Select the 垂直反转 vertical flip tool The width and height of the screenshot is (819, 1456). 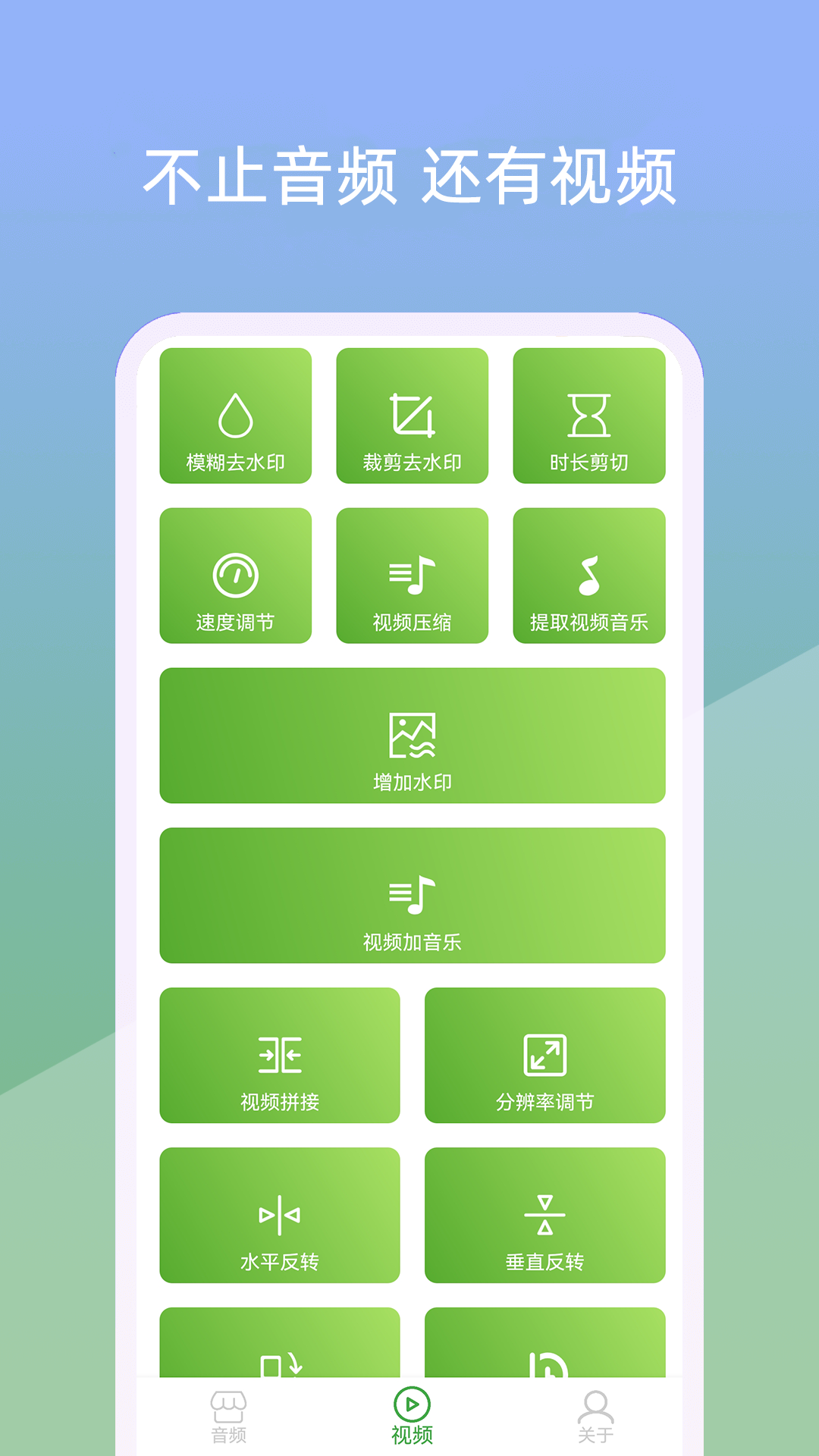tap(546, 1217)
